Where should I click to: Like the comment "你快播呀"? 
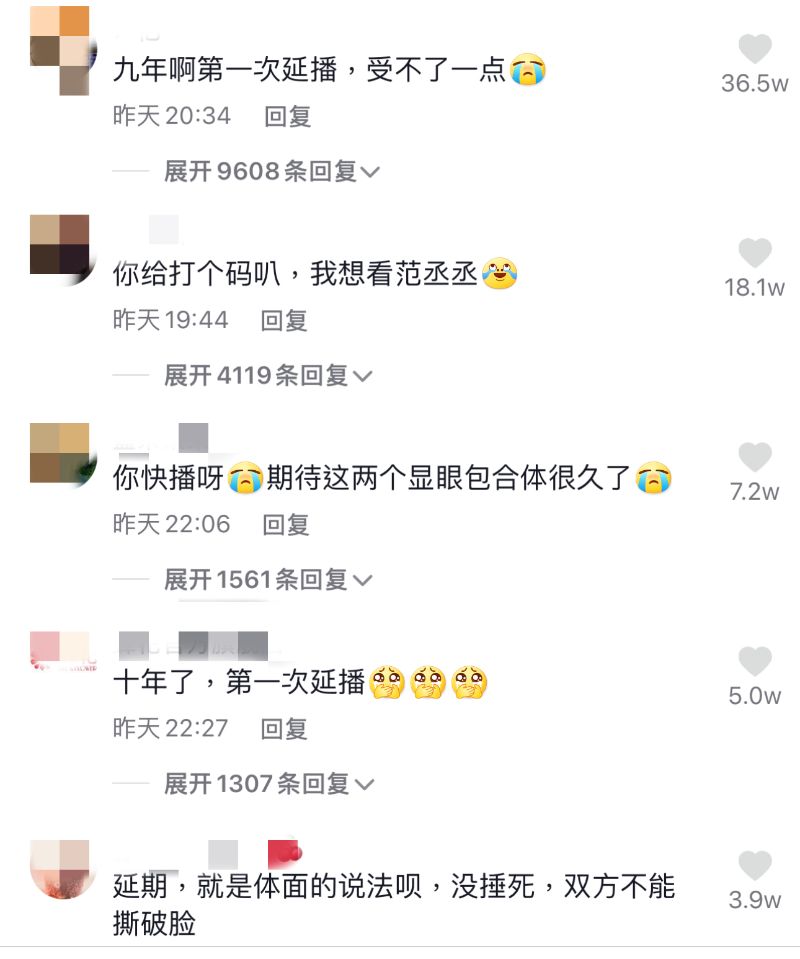(x=755, y=458)
